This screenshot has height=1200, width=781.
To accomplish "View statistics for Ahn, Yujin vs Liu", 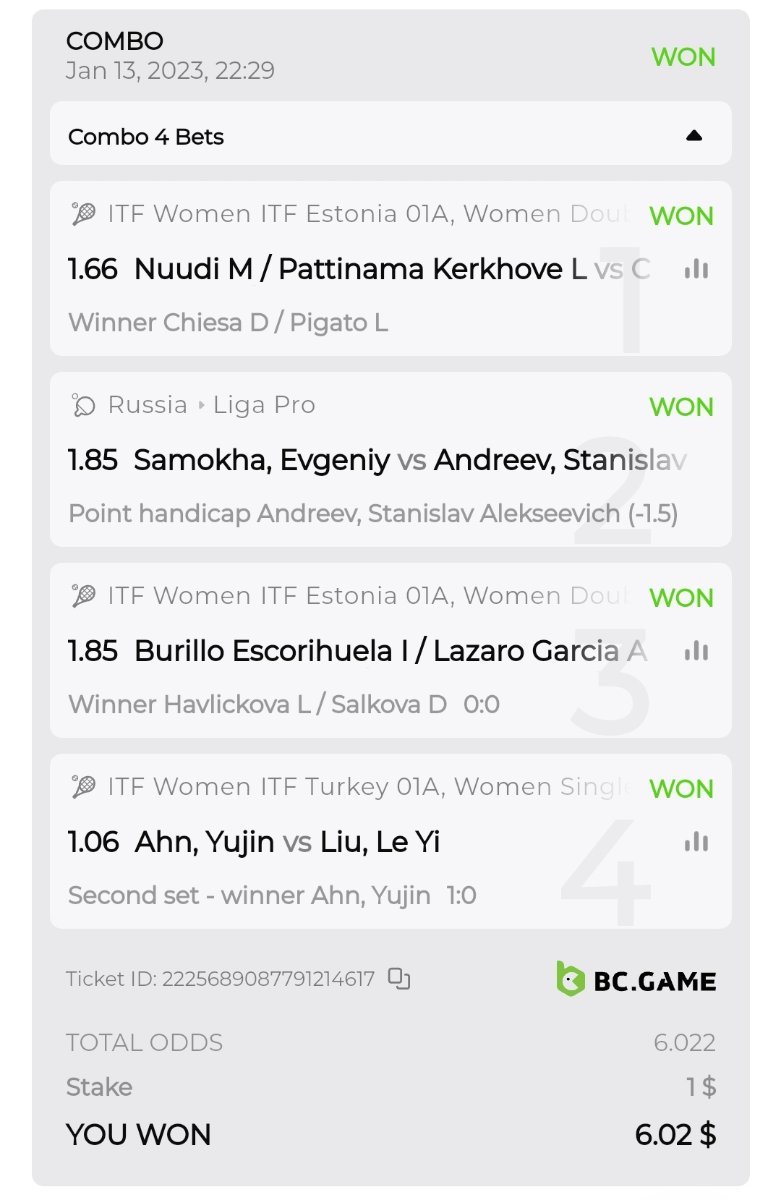I will point(696,842).
